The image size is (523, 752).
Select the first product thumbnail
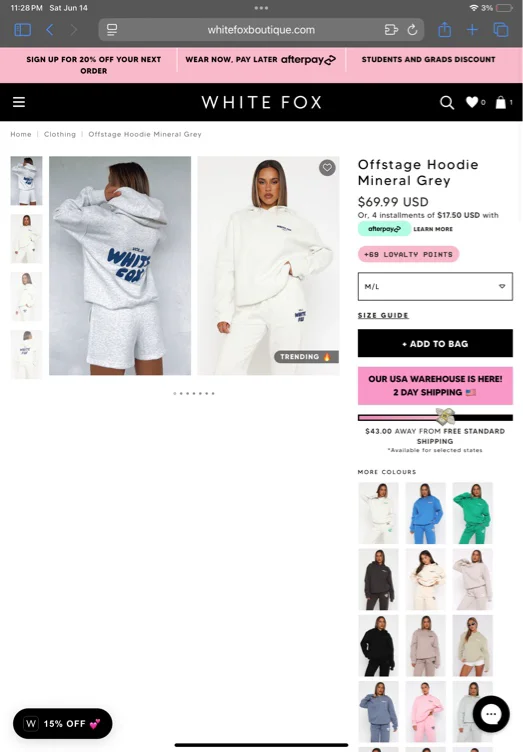coord(26,181)
